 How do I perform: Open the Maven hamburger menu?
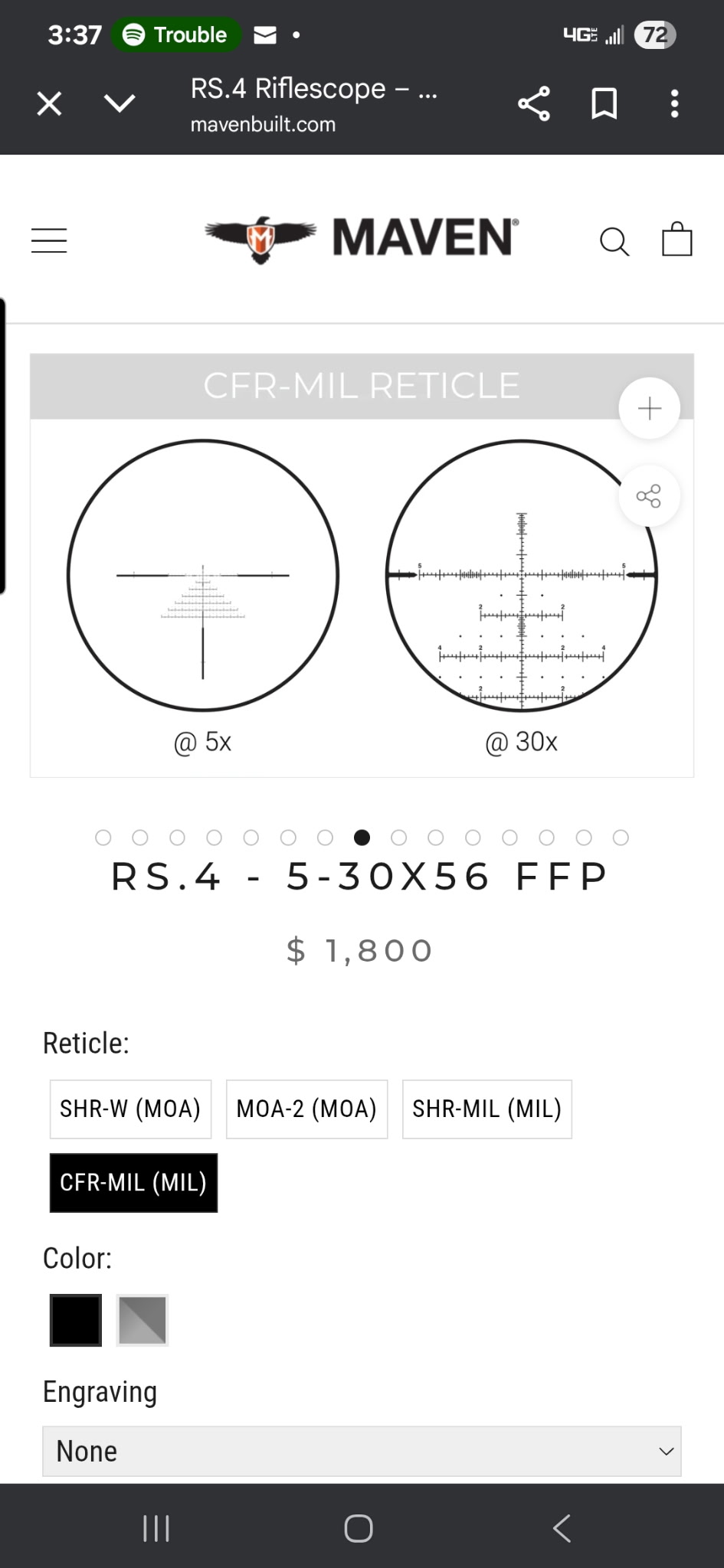point(49,240)
